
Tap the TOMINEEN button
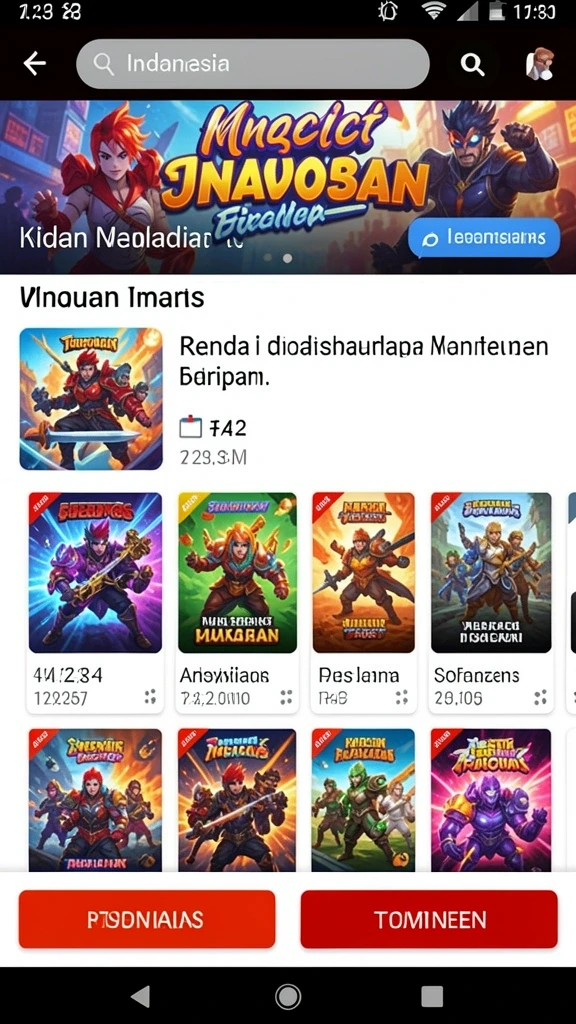tap(429, 920)
